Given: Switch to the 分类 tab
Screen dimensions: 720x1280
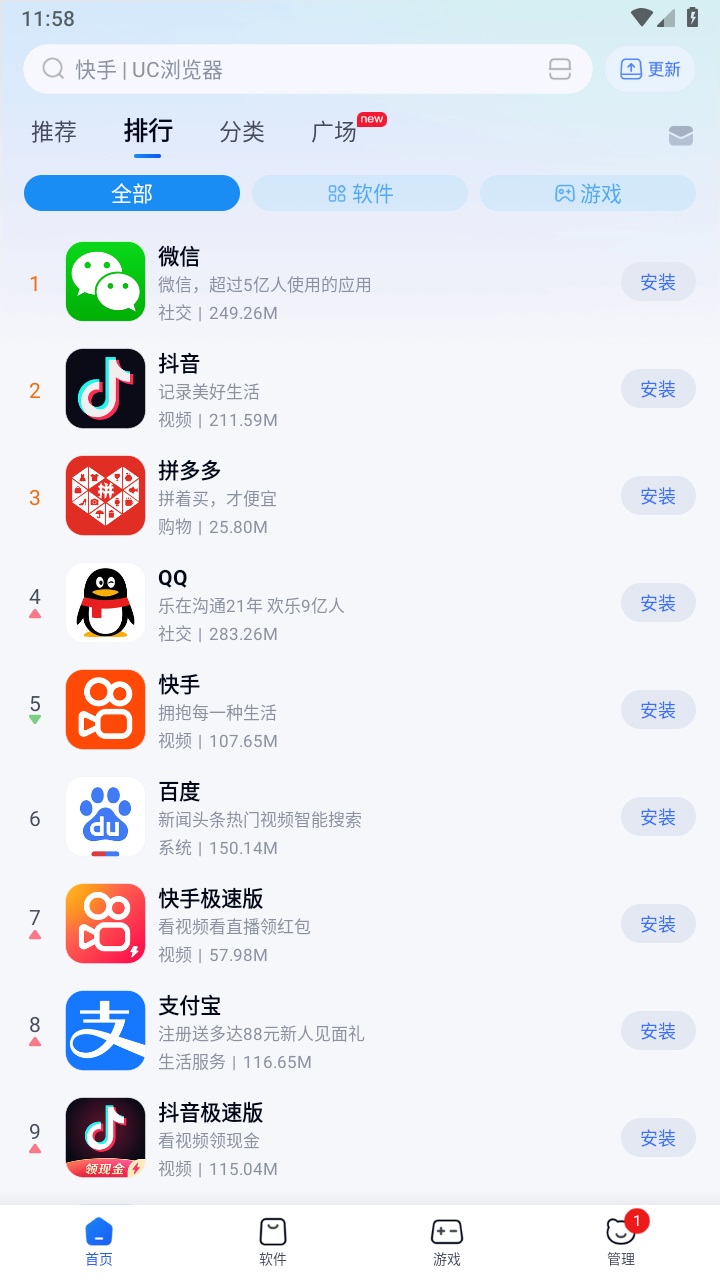Looking at the screenshot, I should pos(242,131).
